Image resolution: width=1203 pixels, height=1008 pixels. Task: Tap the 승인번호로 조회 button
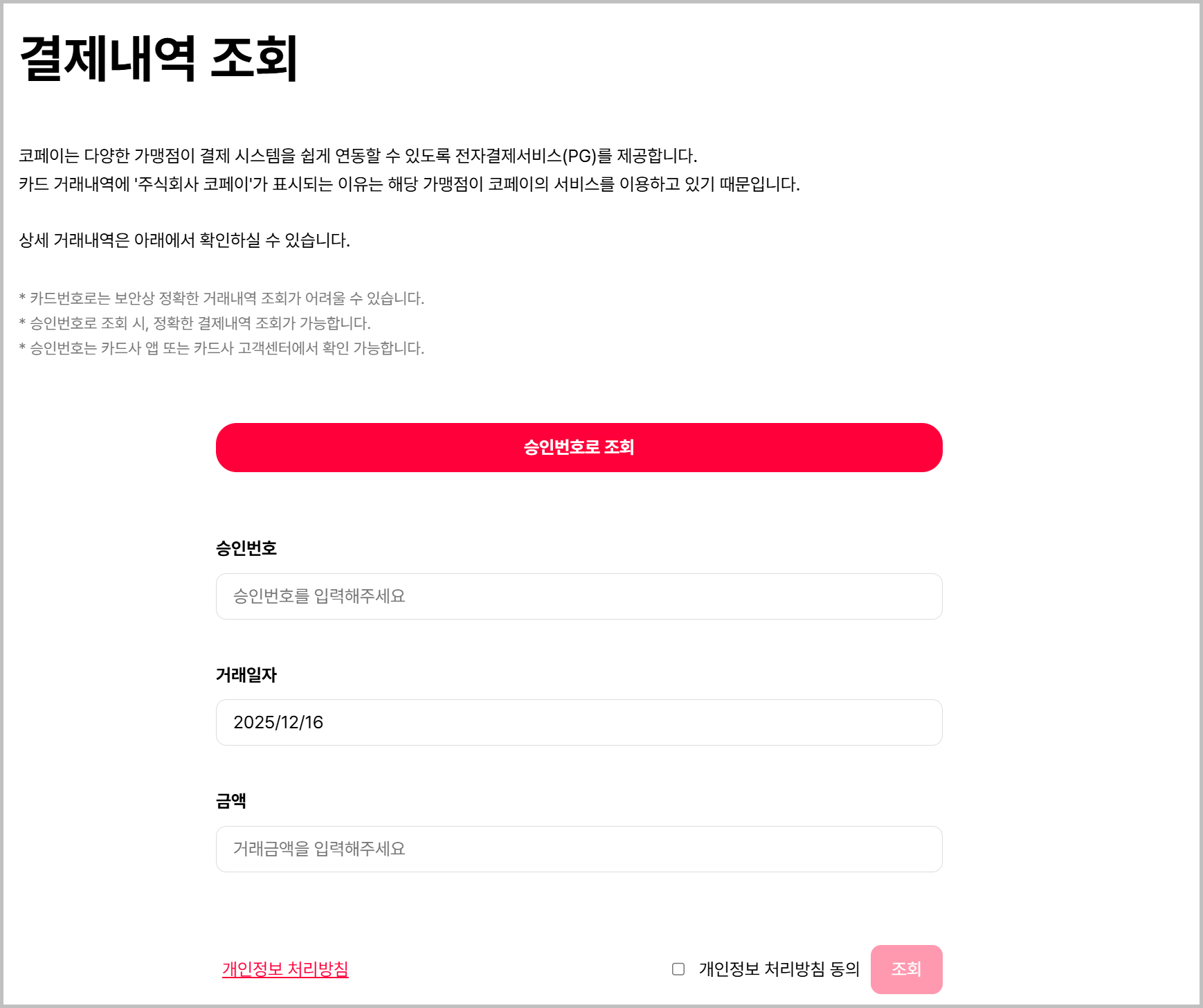click(x=579, y=447)
